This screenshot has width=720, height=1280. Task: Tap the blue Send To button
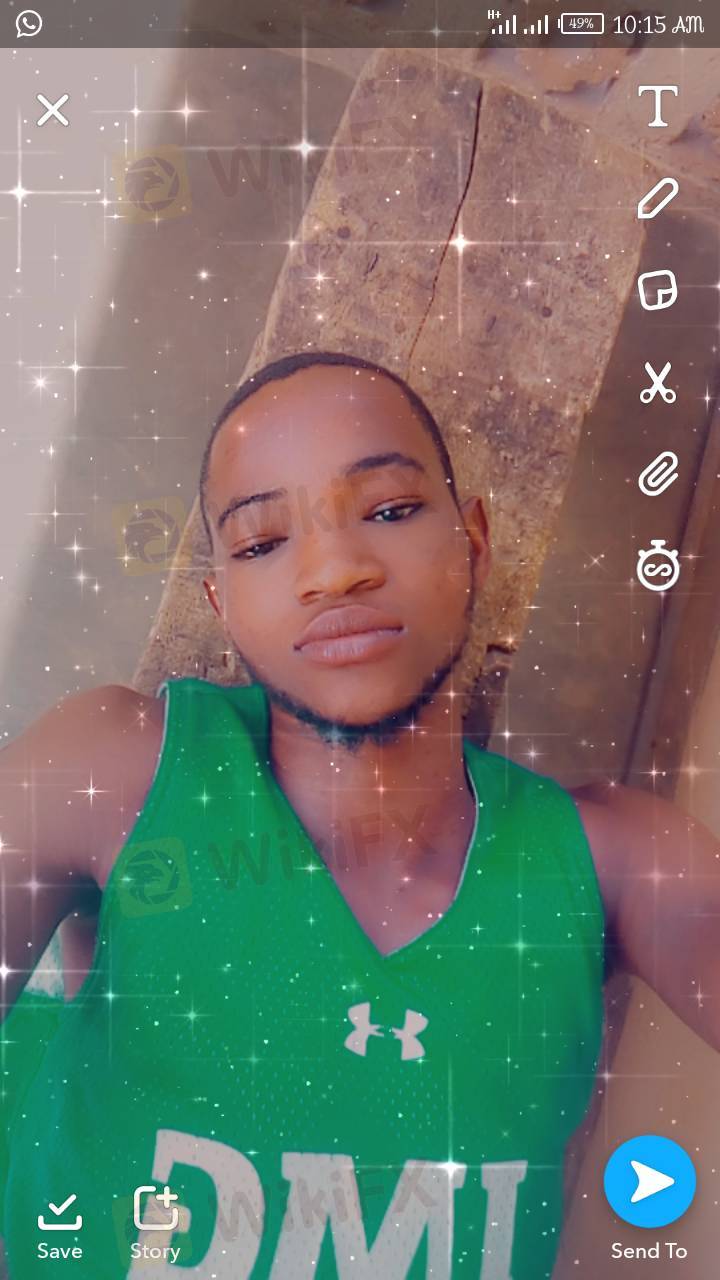pos(650,1182)
